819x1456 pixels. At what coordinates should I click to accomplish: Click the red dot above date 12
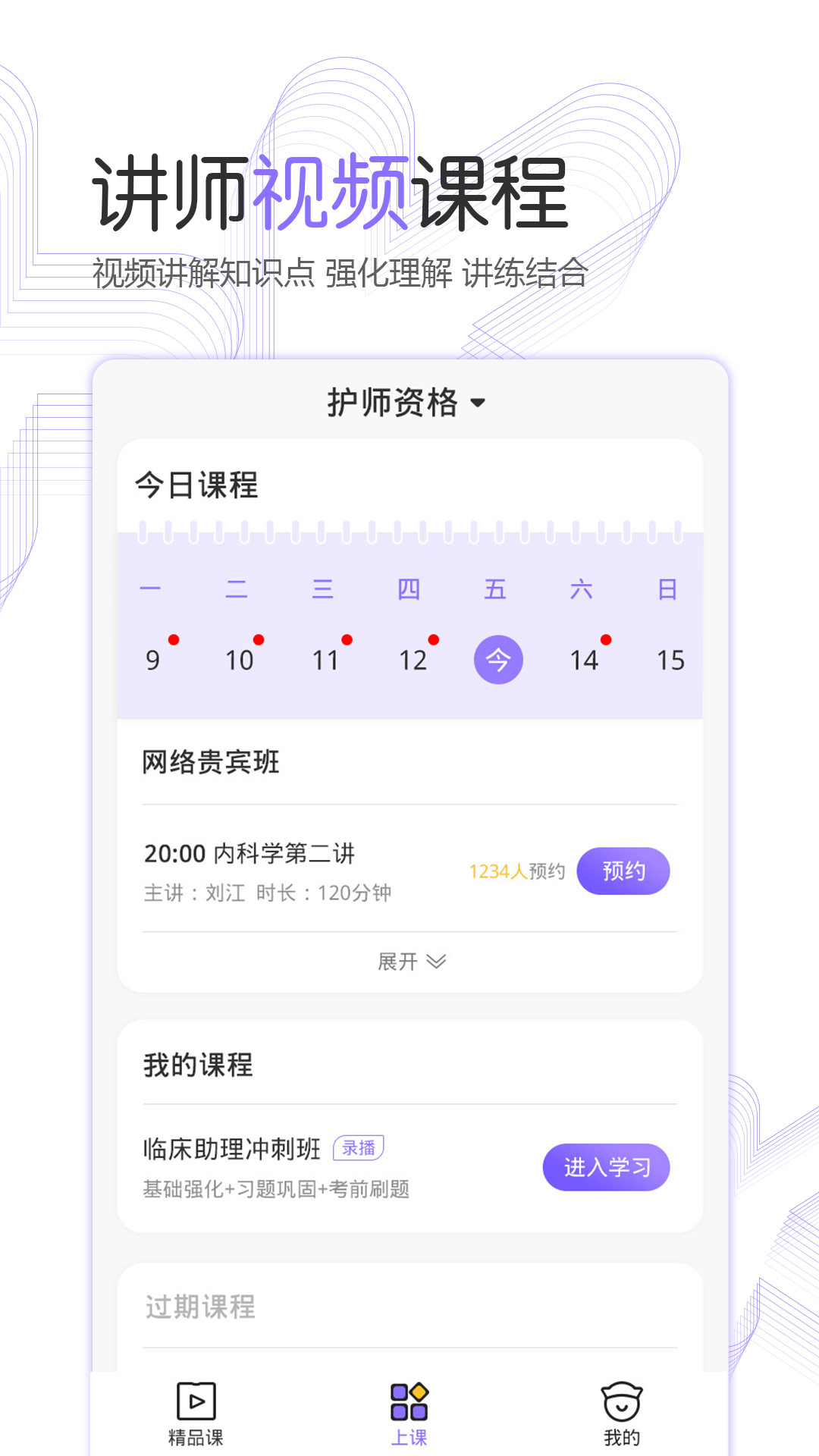tap(433, 639)
